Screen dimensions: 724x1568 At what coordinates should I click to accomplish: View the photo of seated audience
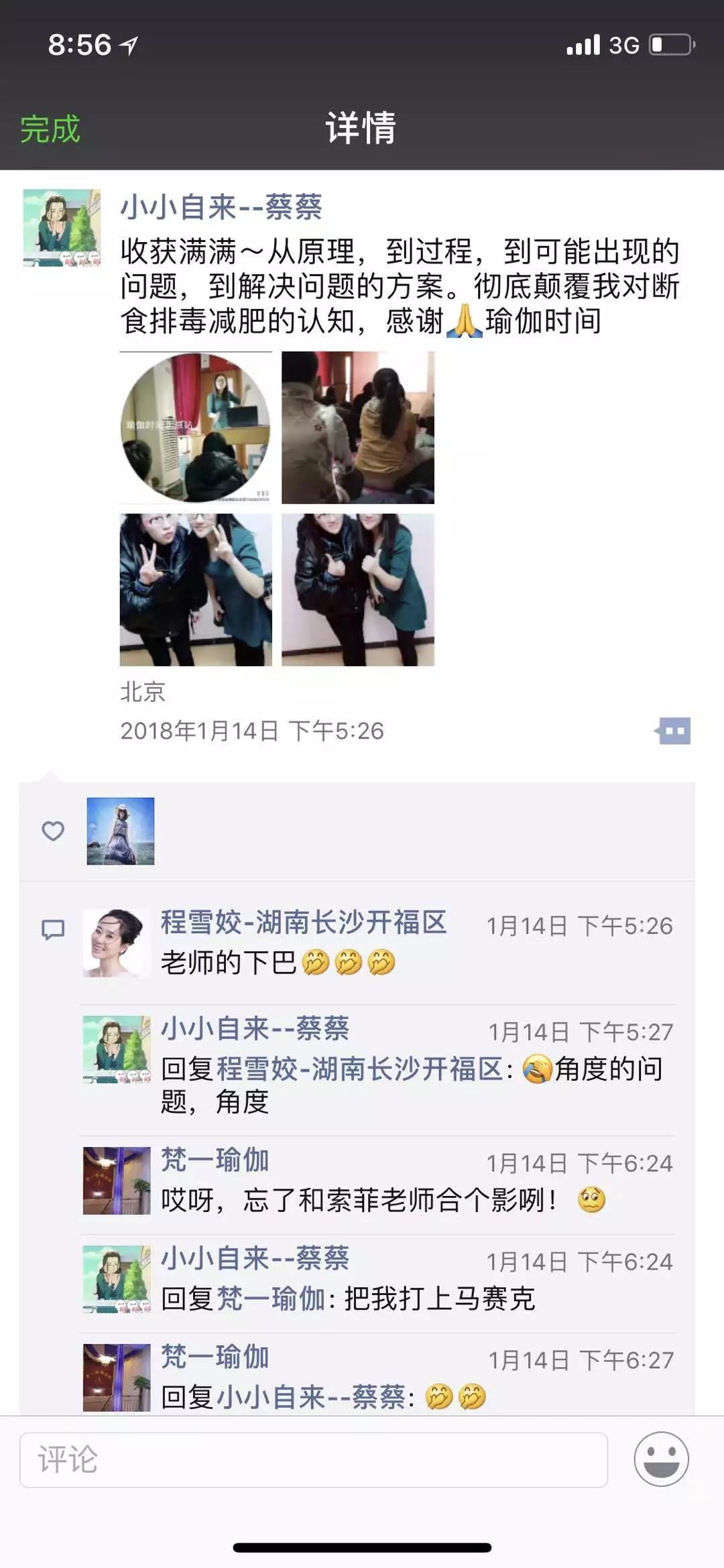coord(358,428)
